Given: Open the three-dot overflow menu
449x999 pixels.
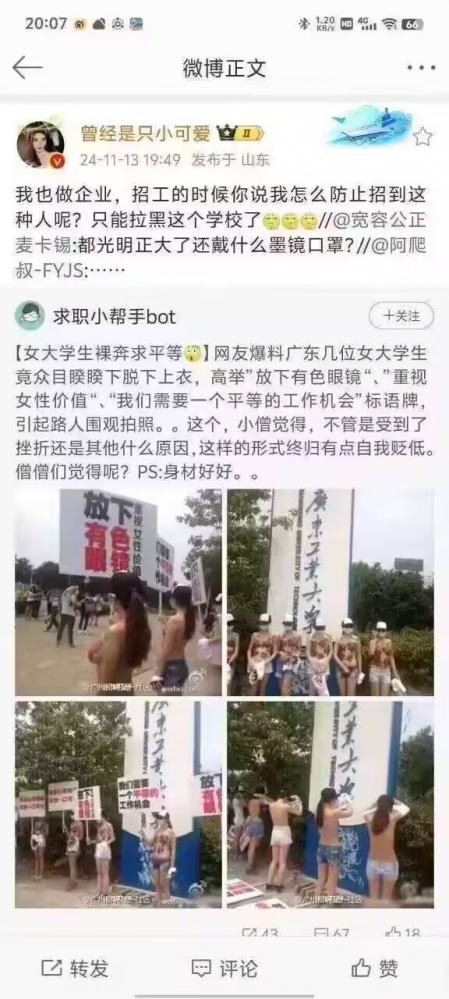Looking at the screenshot, I should click(421, 68).
